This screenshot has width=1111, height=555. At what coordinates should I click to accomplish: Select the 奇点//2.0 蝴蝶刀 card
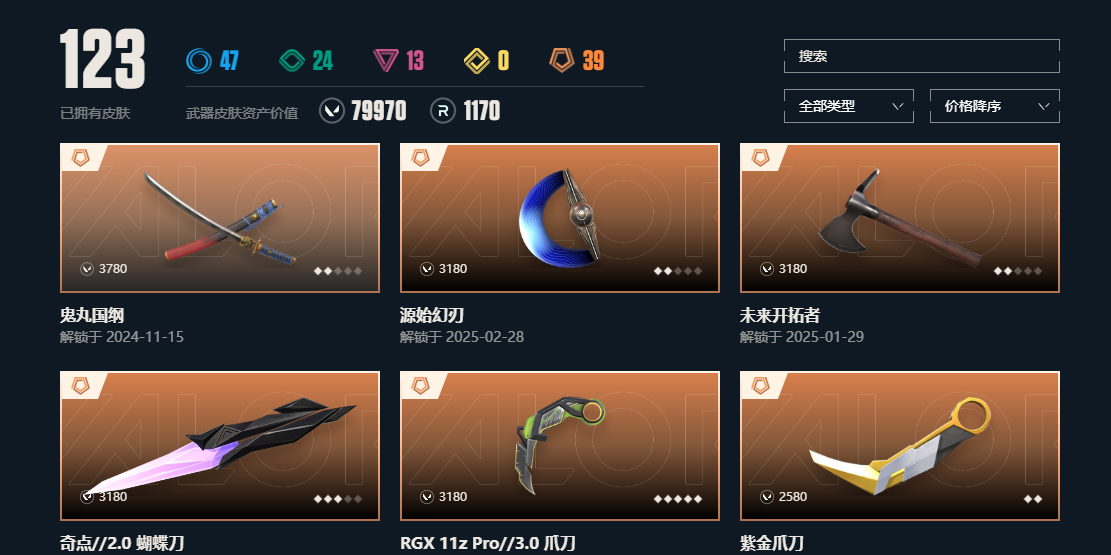219,446
